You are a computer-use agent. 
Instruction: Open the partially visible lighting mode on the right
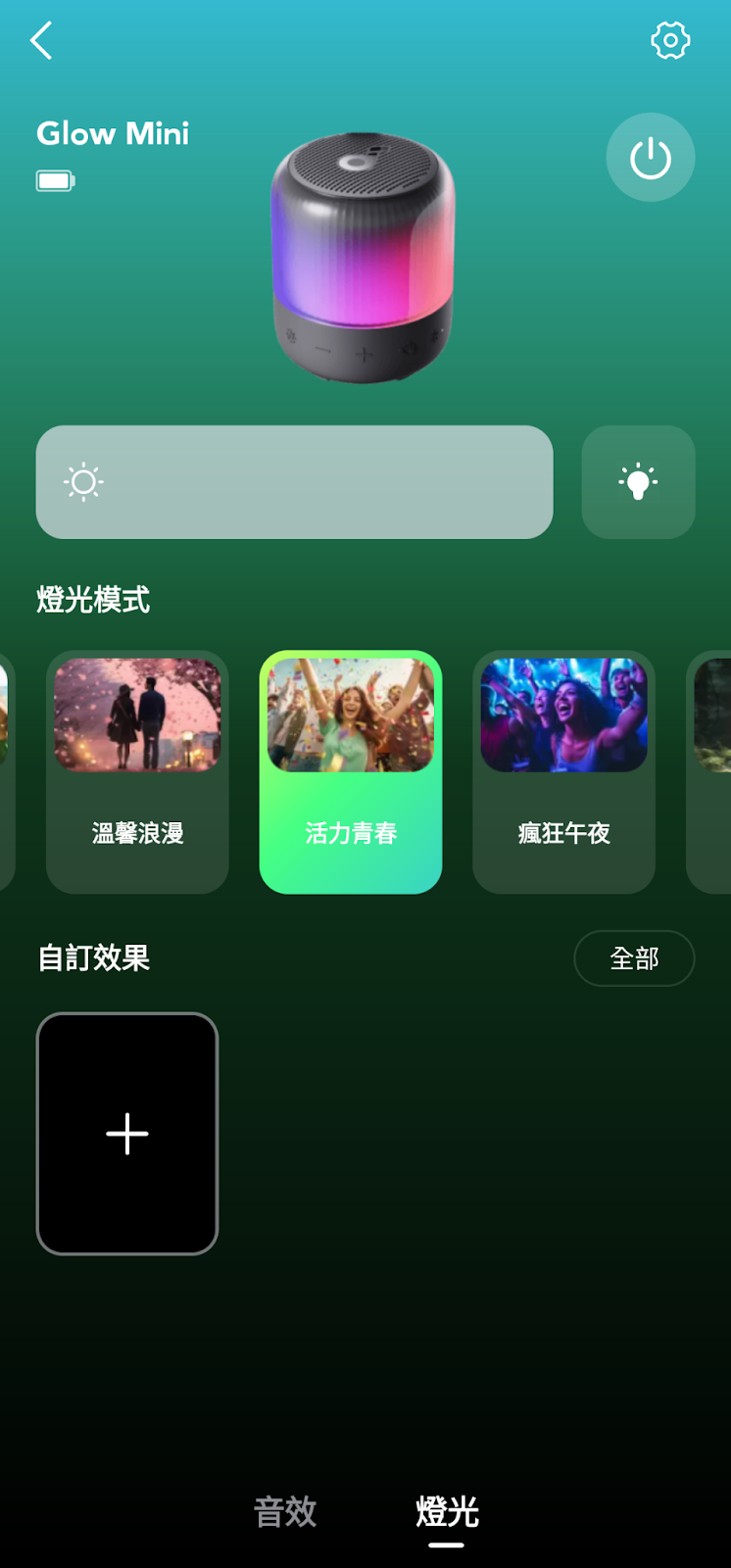(x=712, y=772)
